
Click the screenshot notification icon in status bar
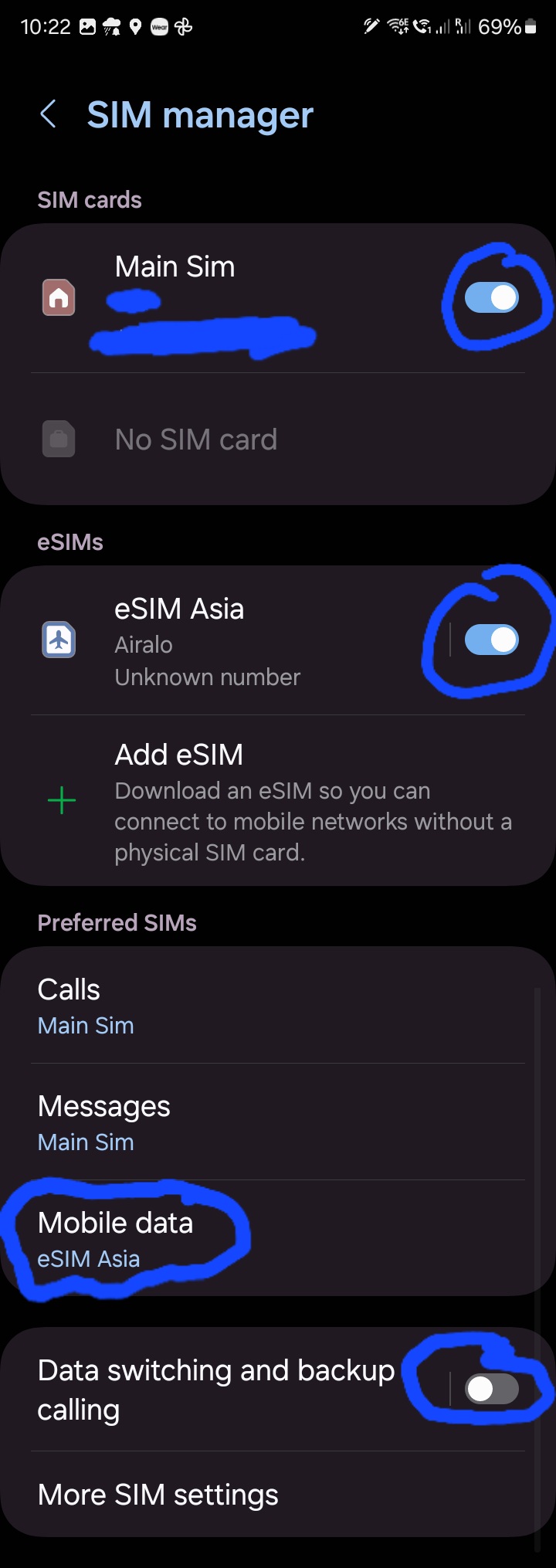[87, 25]
